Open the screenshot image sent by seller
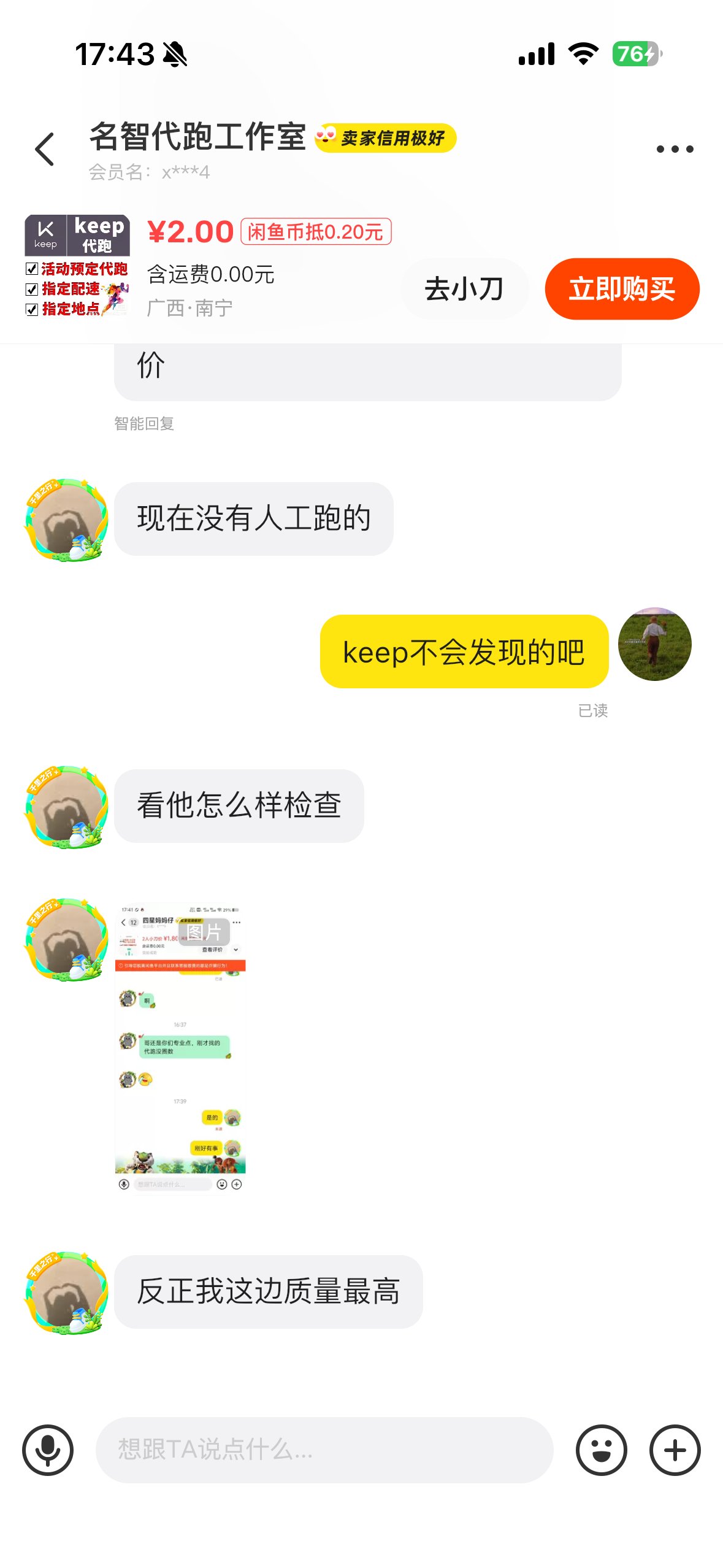The image size is (723, 1568). (180, 1047)
